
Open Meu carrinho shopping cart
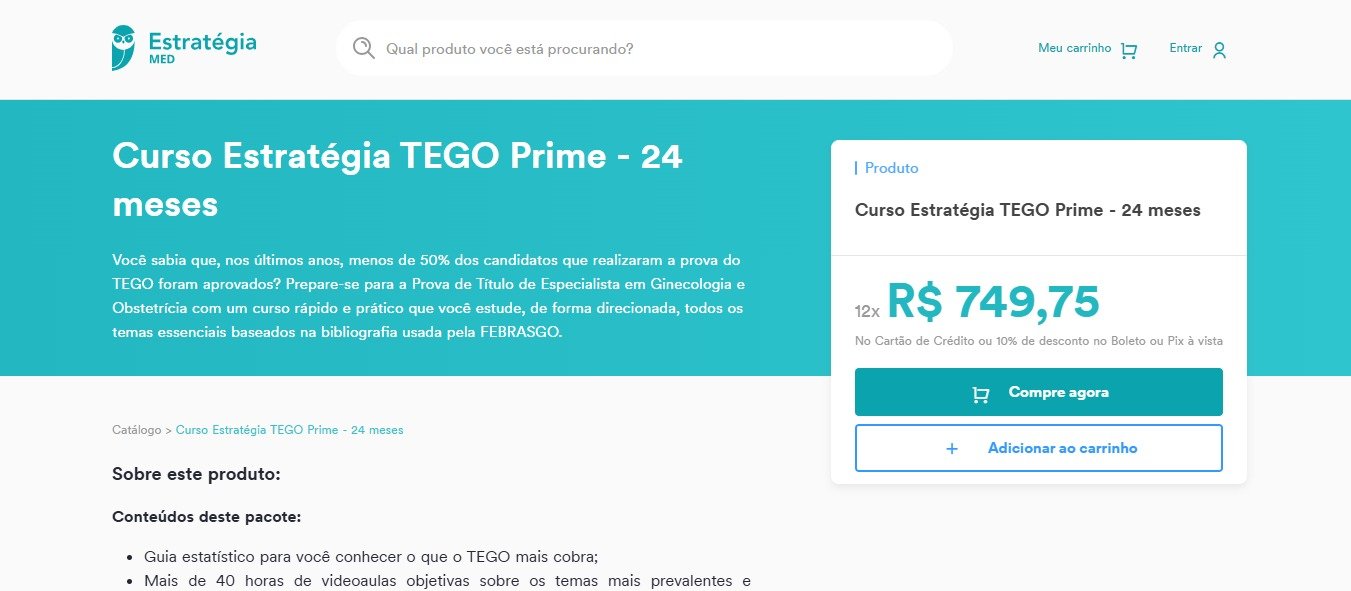[1087, 49]
